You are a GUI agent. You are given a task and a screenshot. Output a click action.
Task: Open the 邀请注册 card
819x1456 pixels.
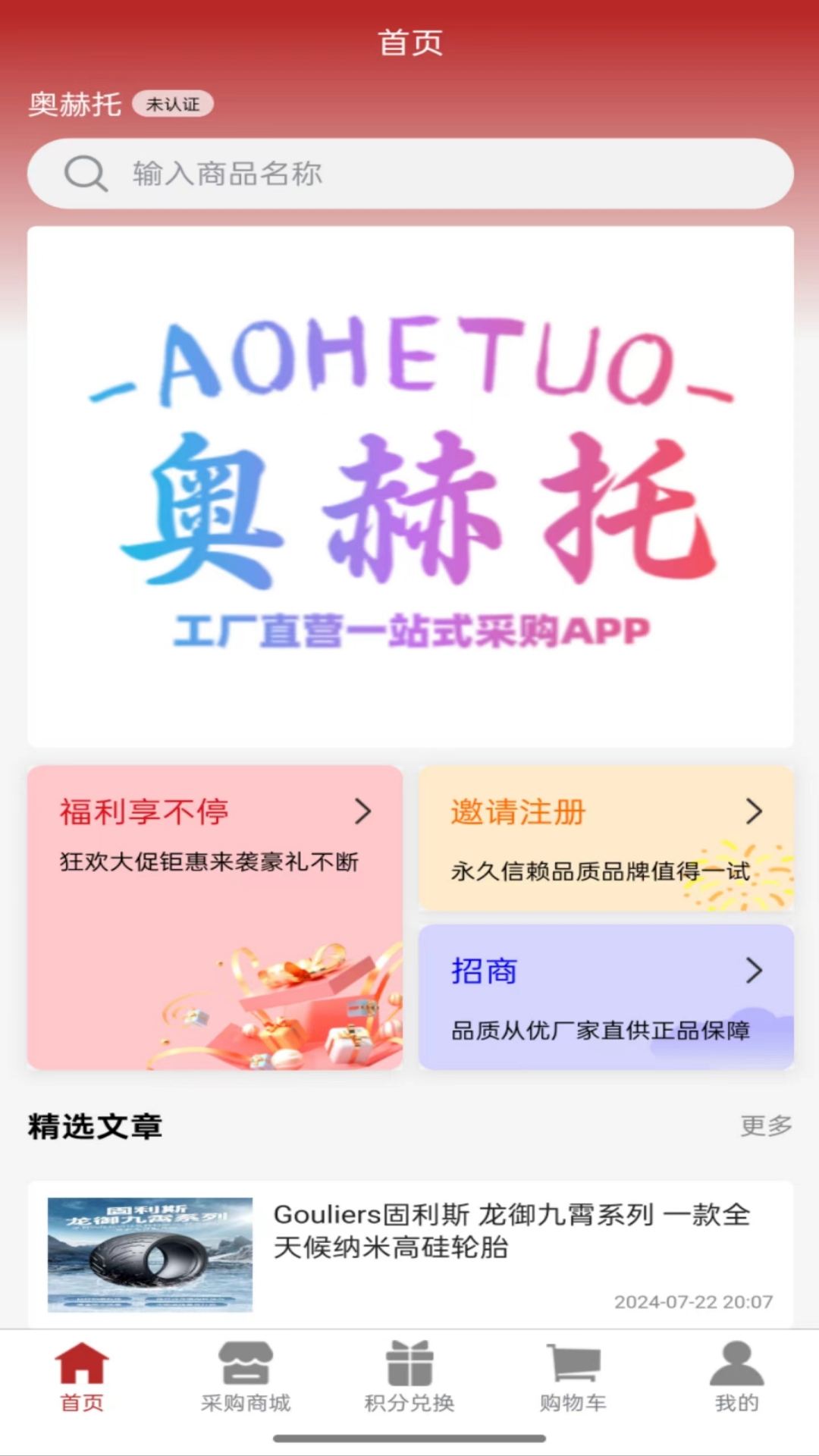606,838
